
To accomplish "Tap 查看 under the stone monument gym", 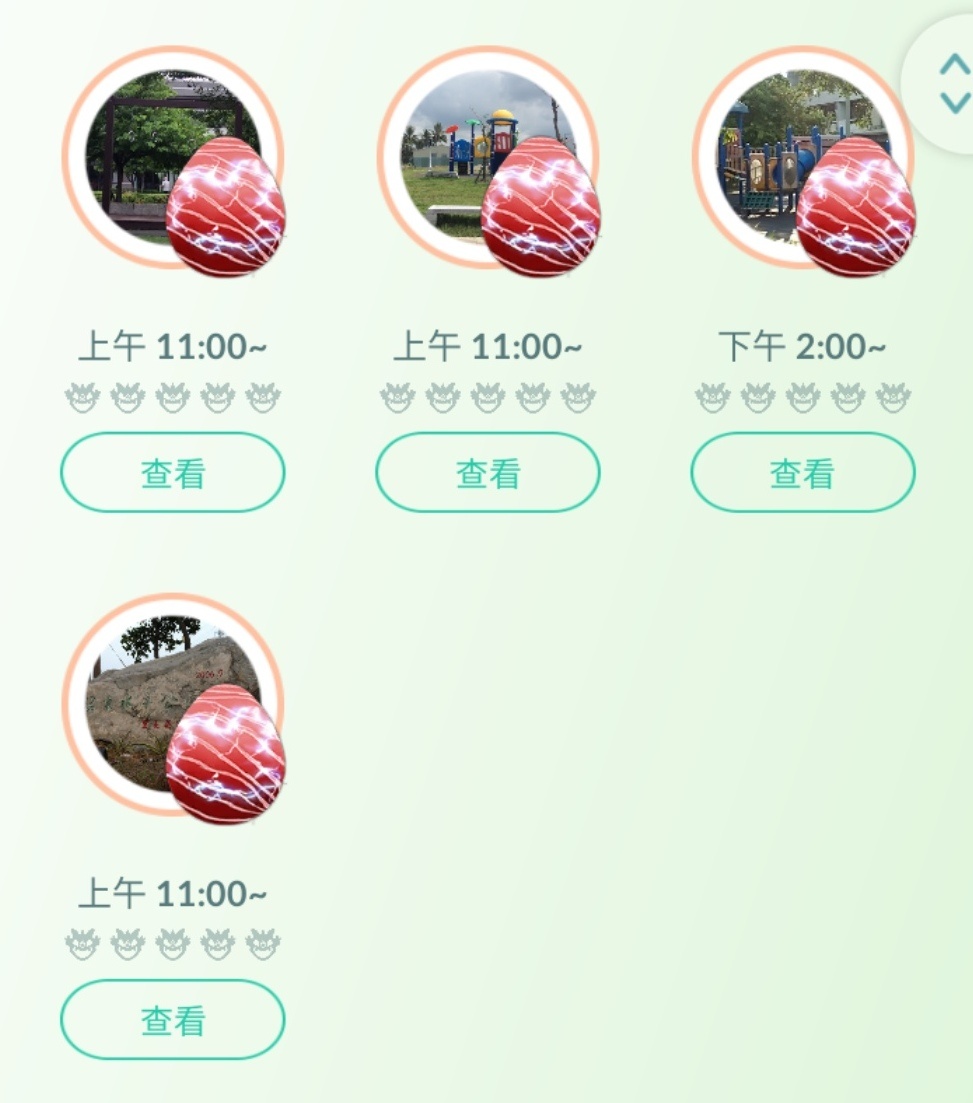I will click(x=173, y=1019).
